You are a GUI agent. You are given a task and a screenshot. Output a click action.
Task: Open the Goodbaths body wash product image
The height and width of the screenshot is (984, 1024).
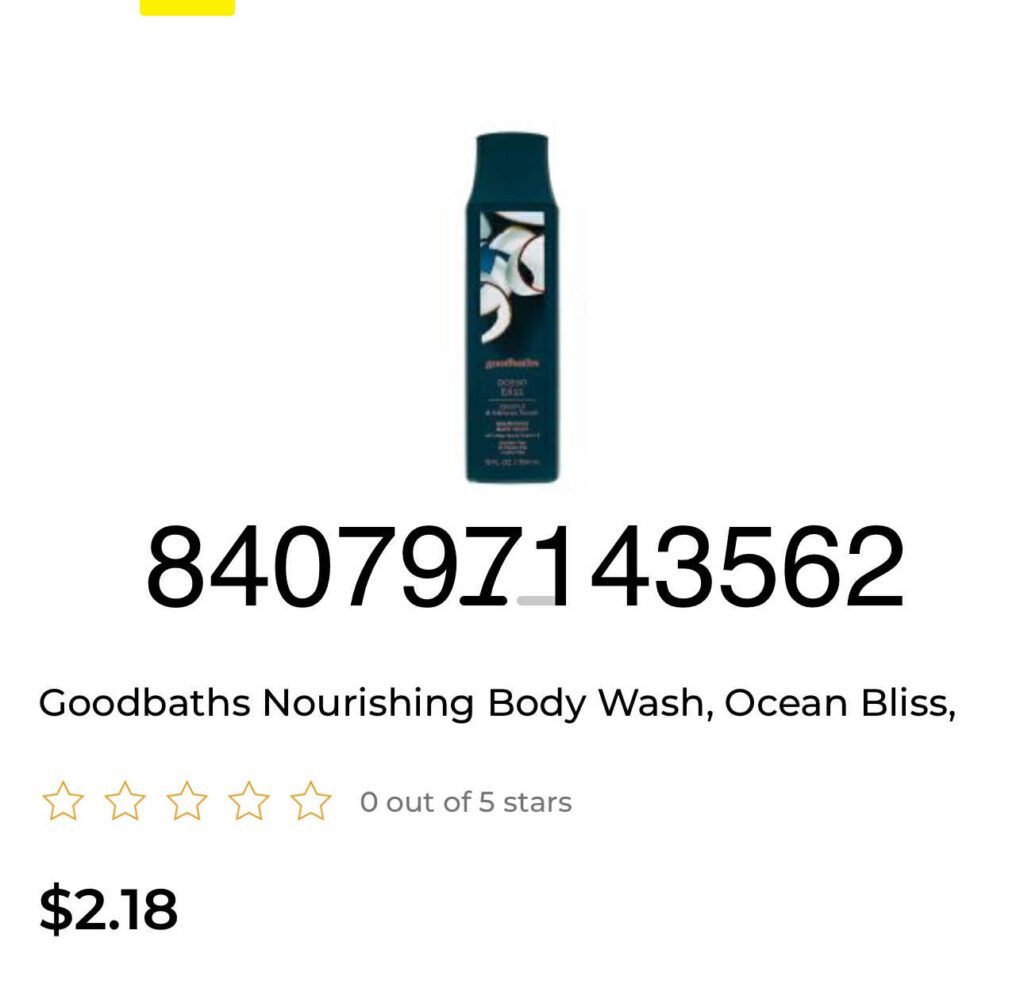click(x=512, y=308)
